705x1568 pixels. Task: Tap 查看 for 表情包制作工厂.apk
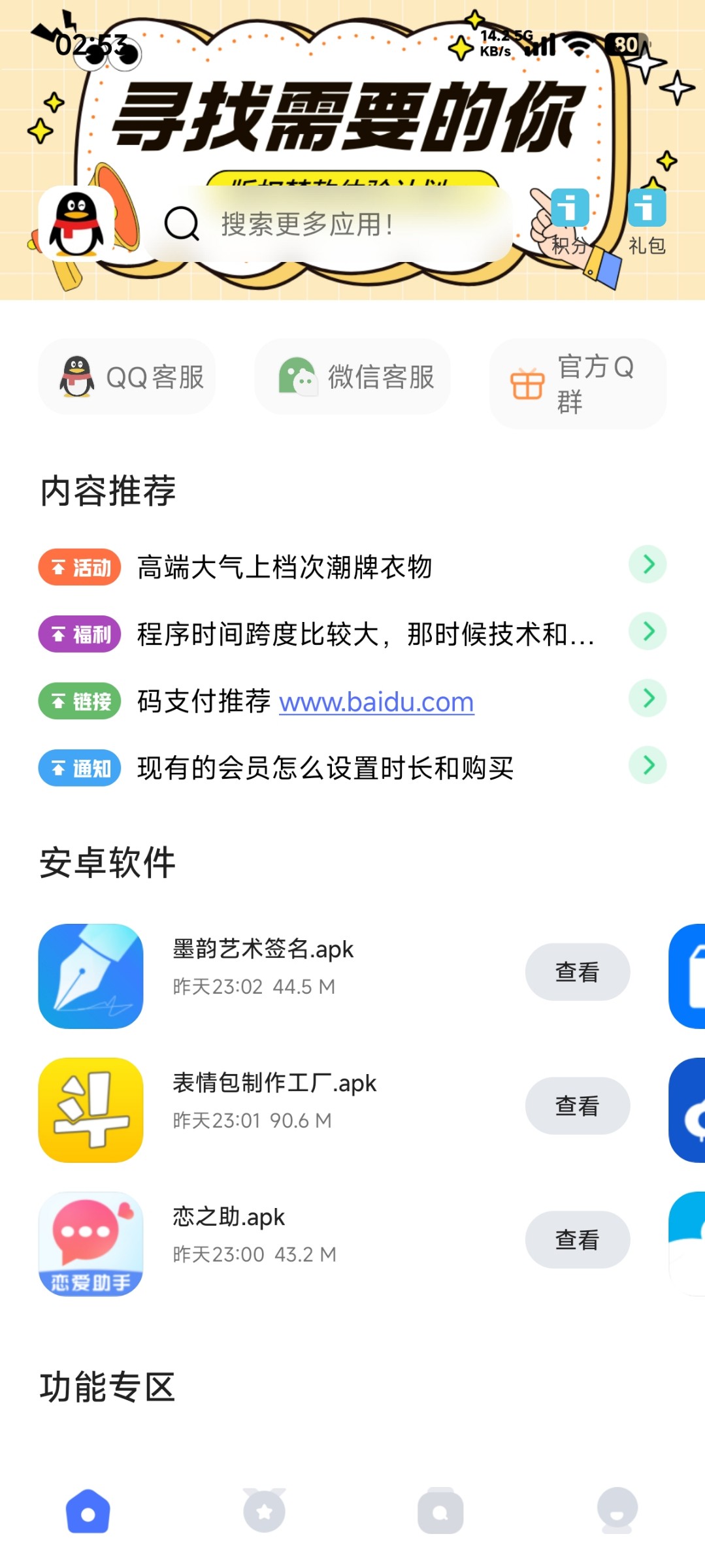point(577,1105)
